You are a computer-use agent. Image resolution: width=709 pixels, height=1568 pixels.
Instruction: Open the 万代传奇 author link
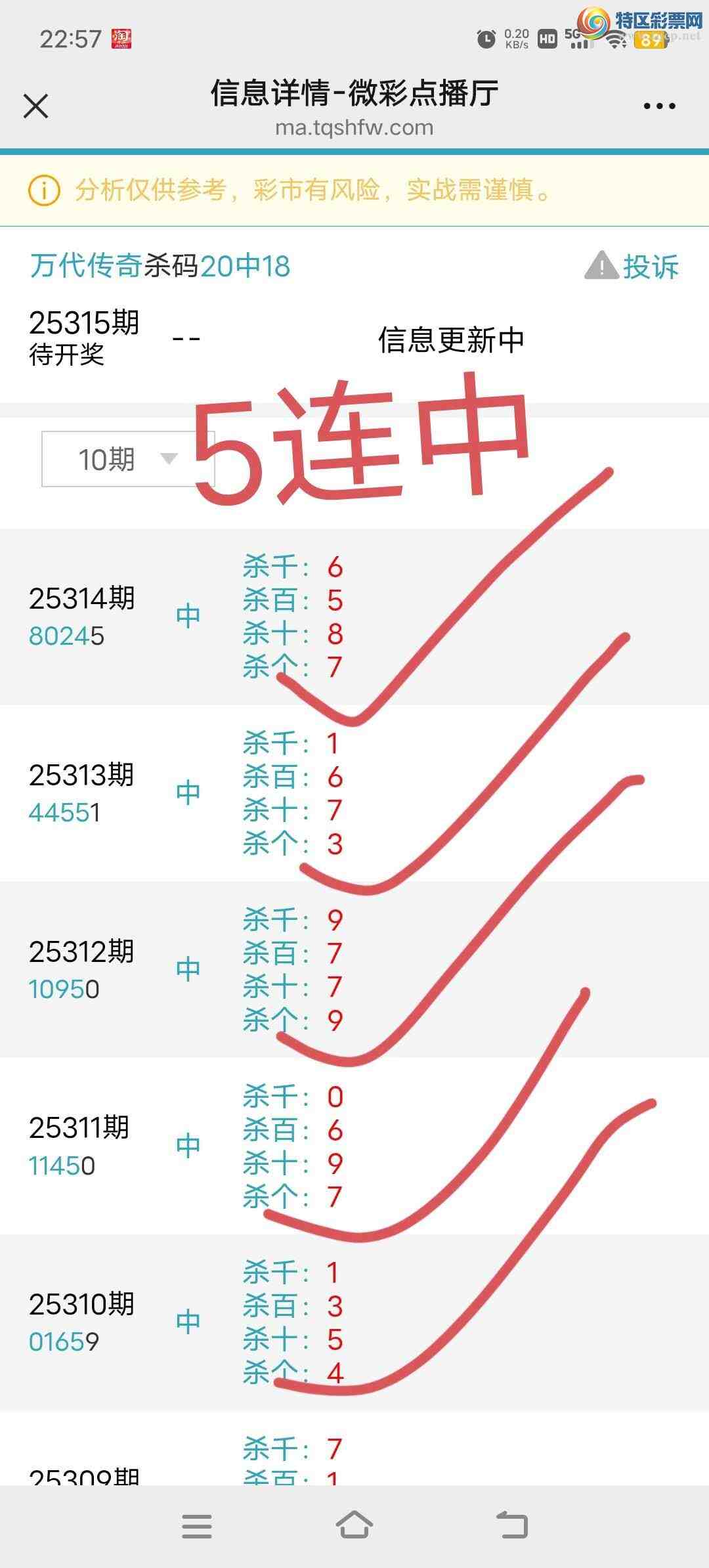[86, 266]
